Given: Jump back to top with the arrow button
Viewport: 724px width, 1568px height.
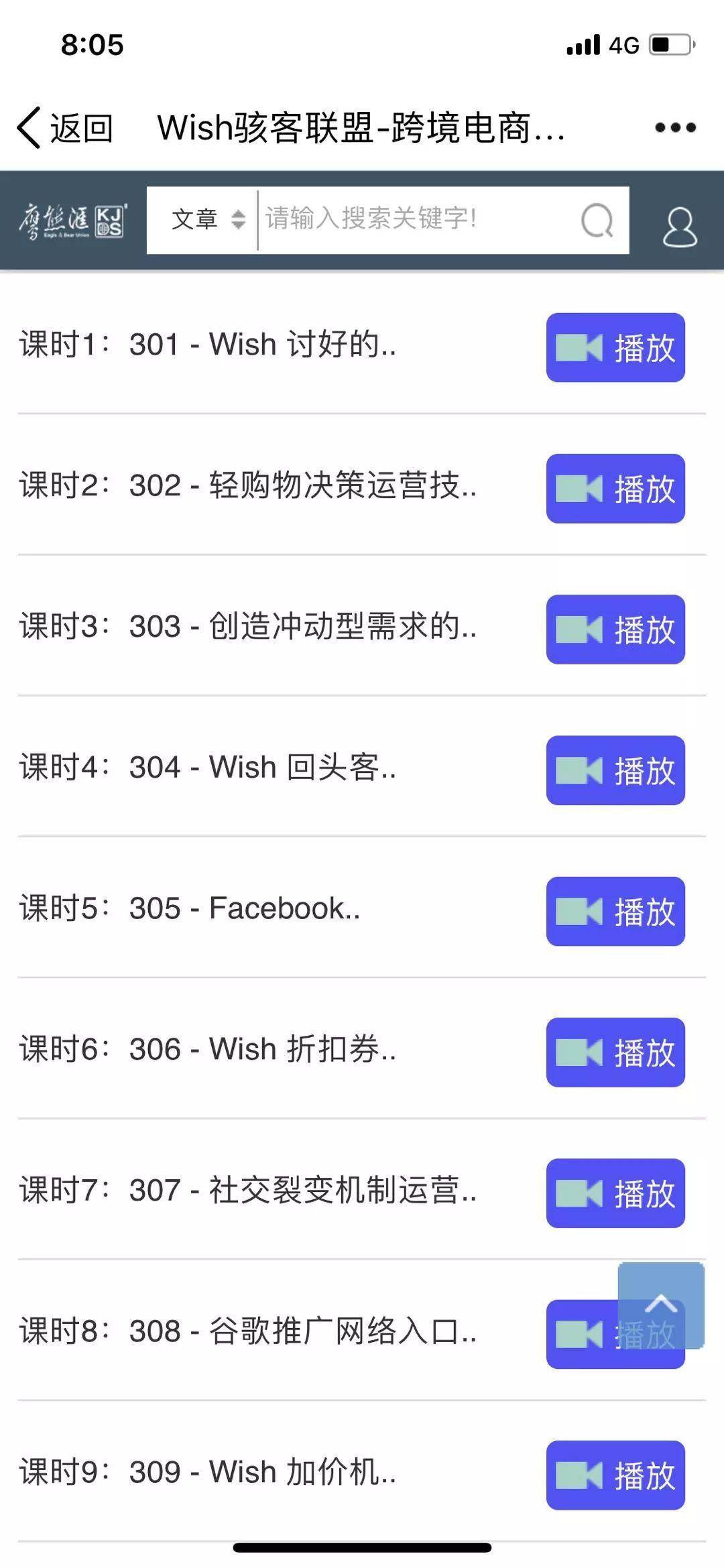Looking at the screenshot, I should coord(661,1305).
